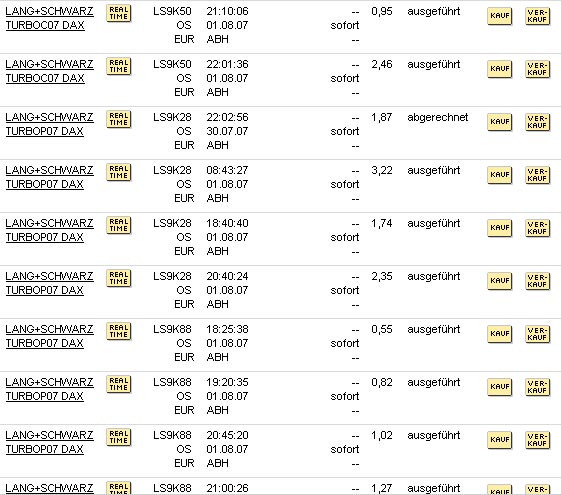Tap VERKAUF on the 1,02 order row
Screen dimensions: 561x495
(x=537, y=440)
